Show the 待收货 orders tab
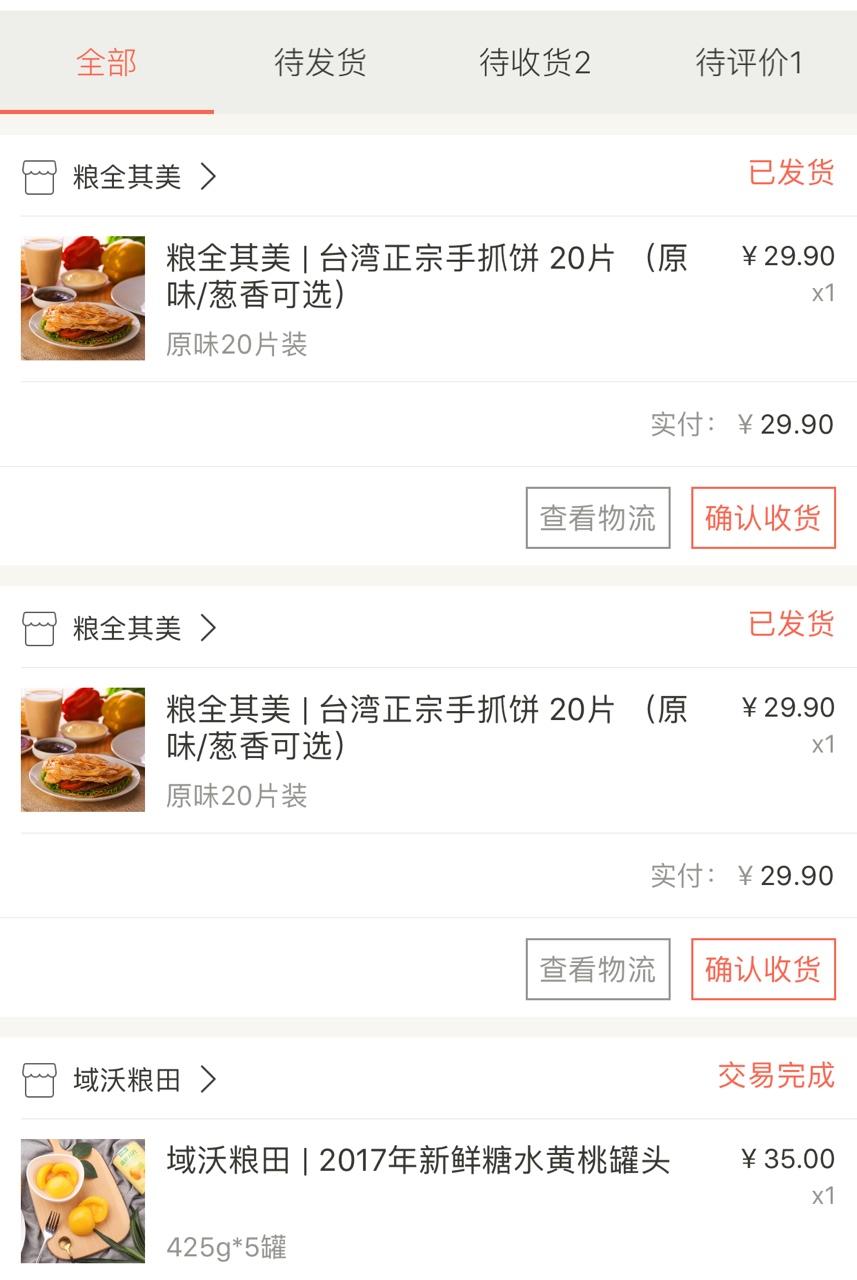 [x=535, y=63]
